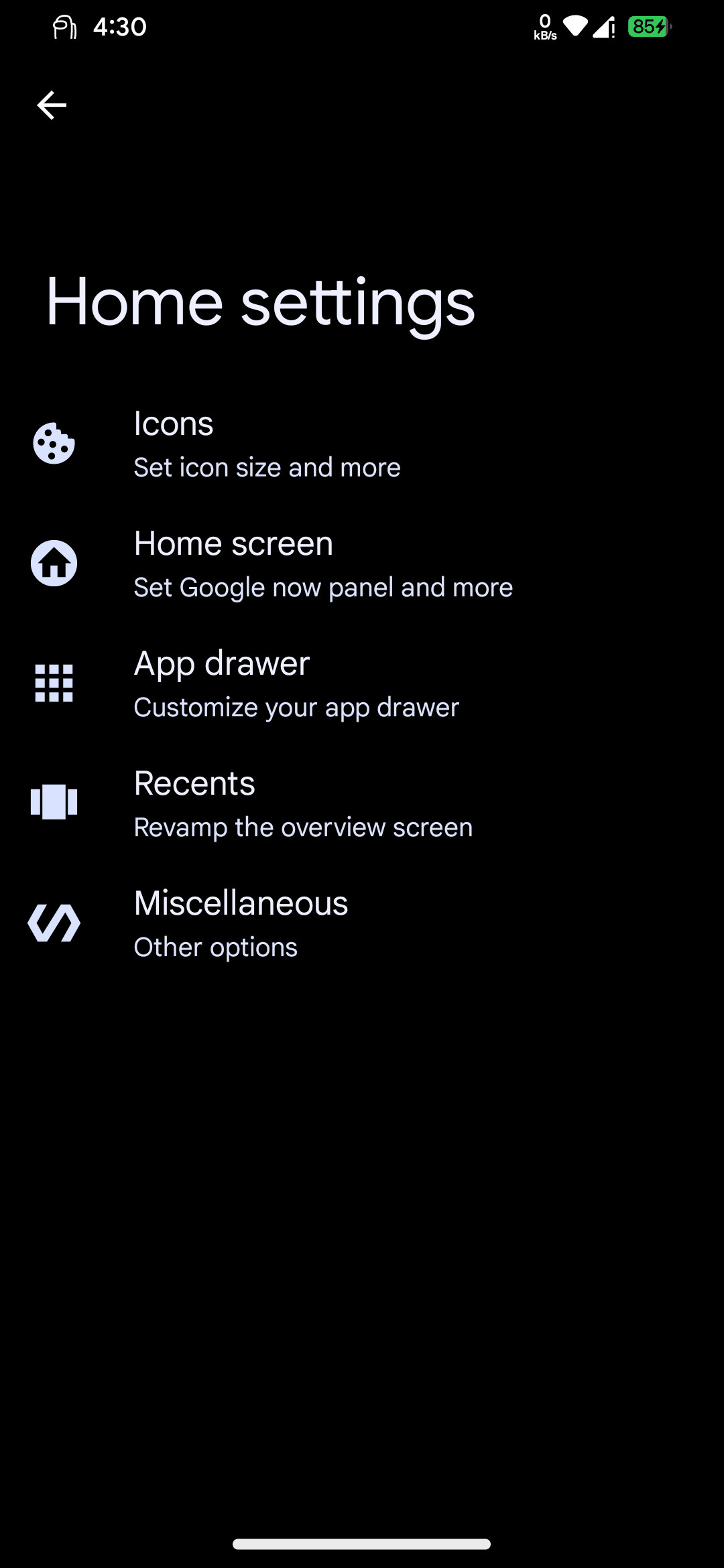Viewport: 724px width, 1568px height.
Task: Open App drawer customization
Action: [362, 683]
